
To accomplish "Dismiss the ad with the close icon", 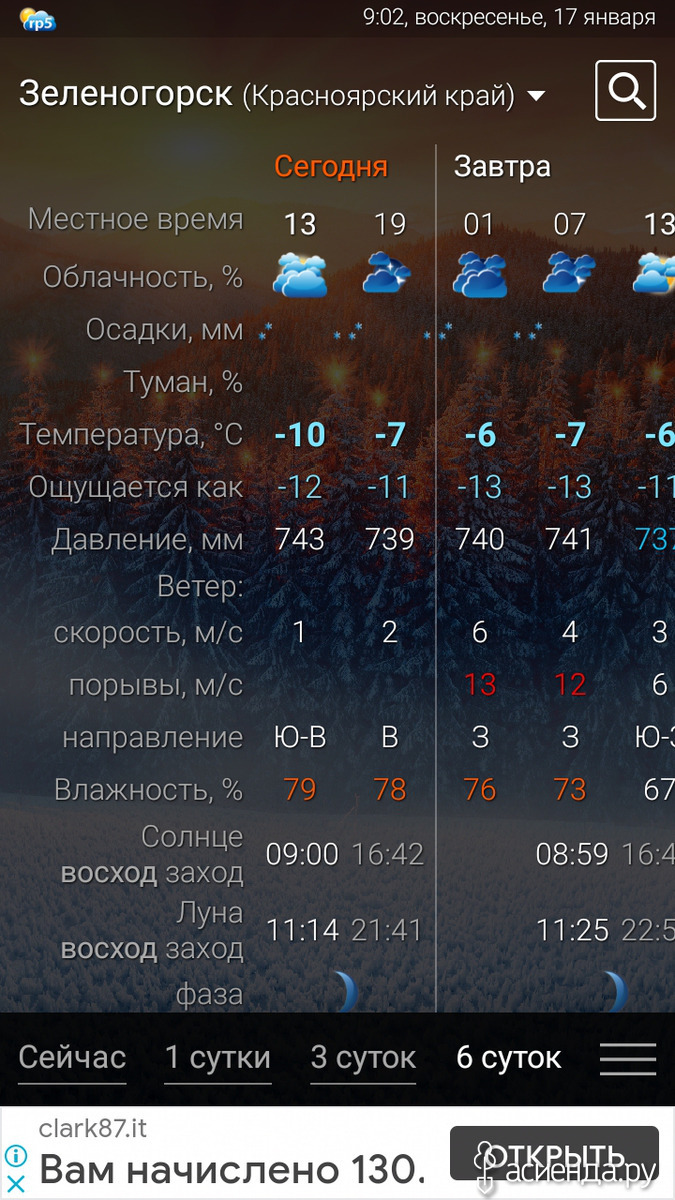I will [15, 1181].
